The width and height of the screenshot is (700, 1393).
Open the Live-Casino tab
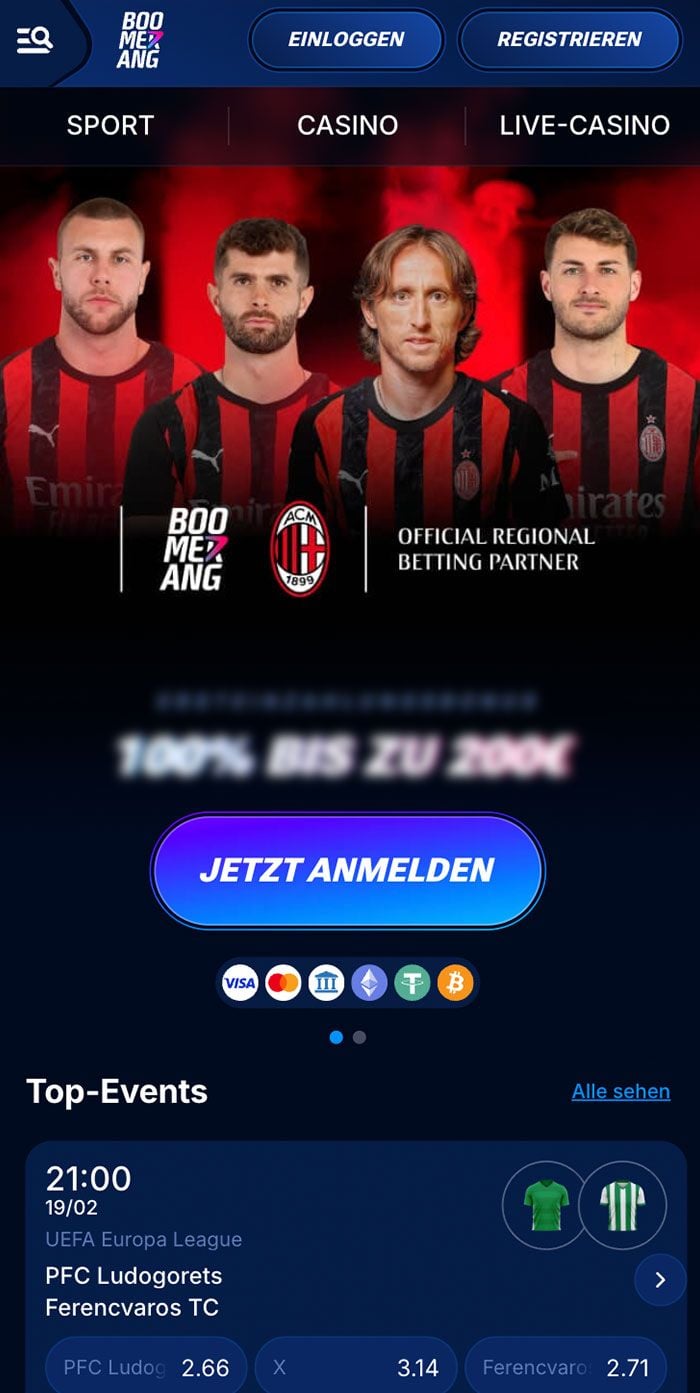tap(584, 125)
